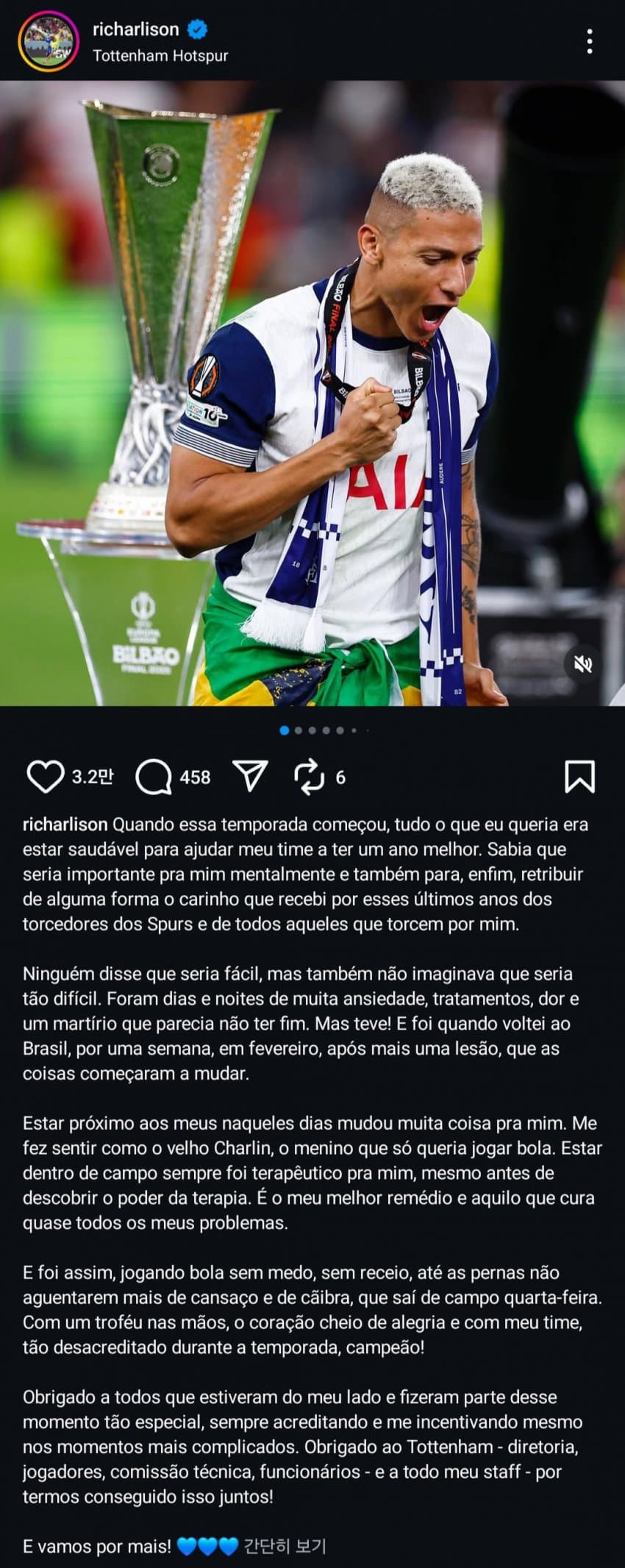The height and width of the screenshot is (1568, 625).
Task: Open the Tottenham Hotspur location tag
Action: 160,56
